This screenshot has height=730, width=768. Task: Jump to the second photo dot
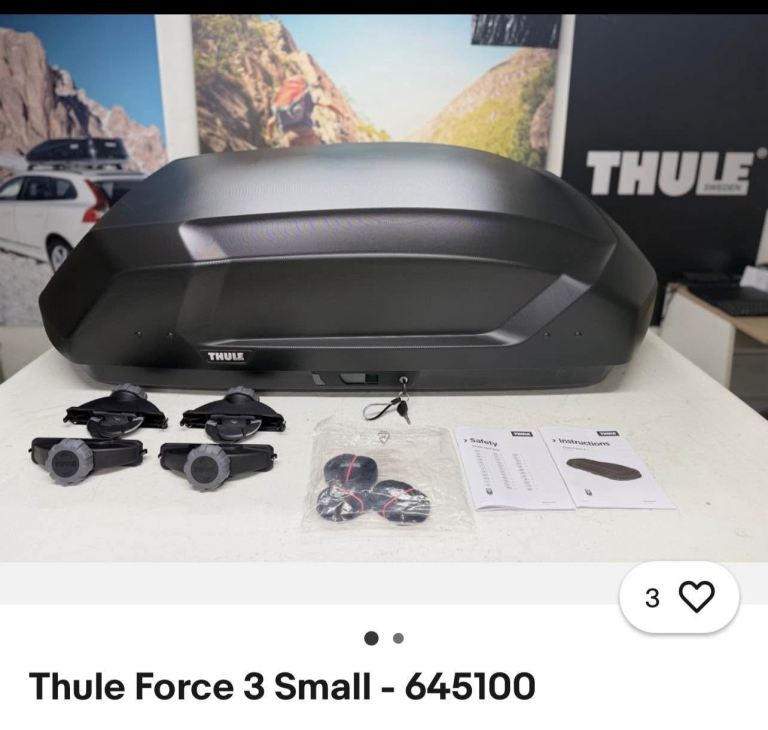398,638
